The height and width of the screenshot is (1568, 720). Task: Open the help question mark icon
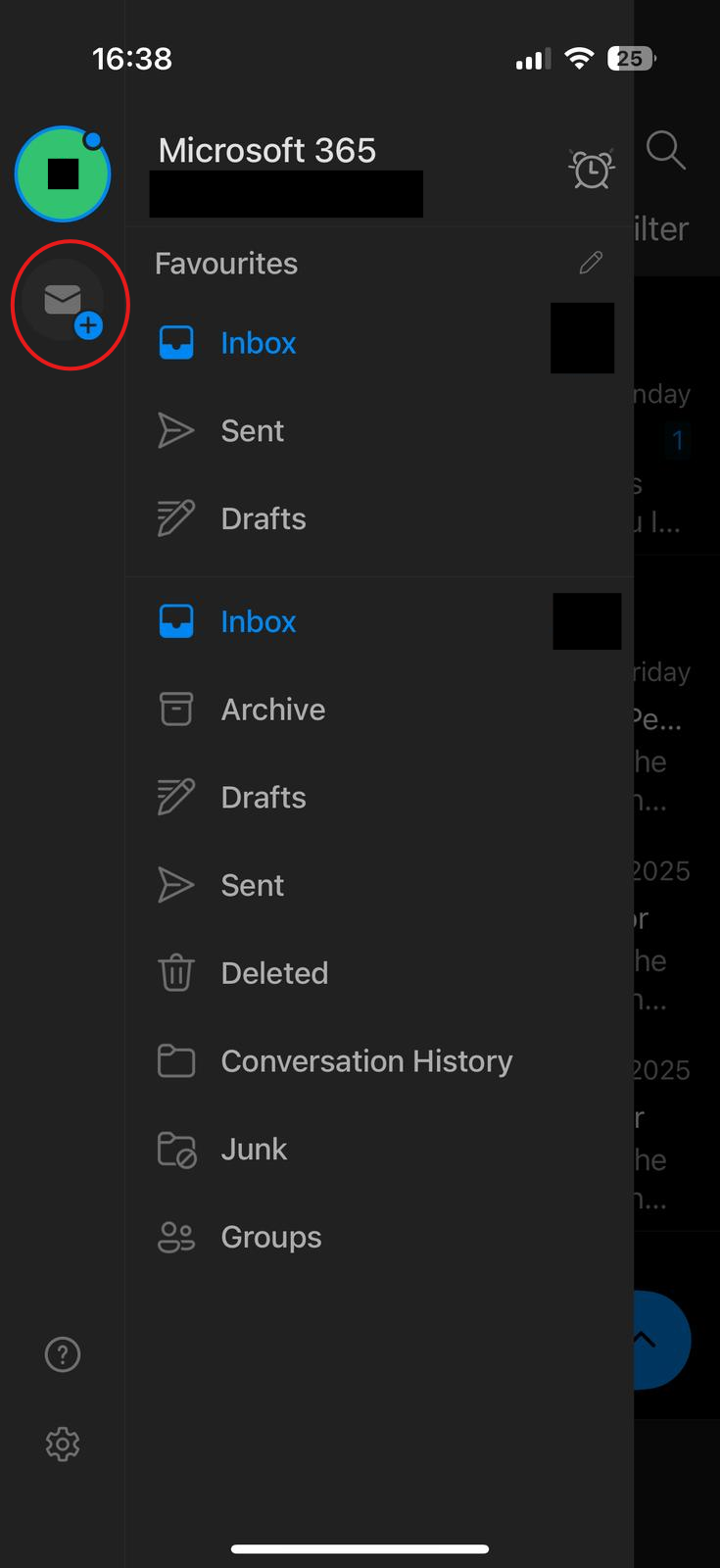coord(63,1355)
